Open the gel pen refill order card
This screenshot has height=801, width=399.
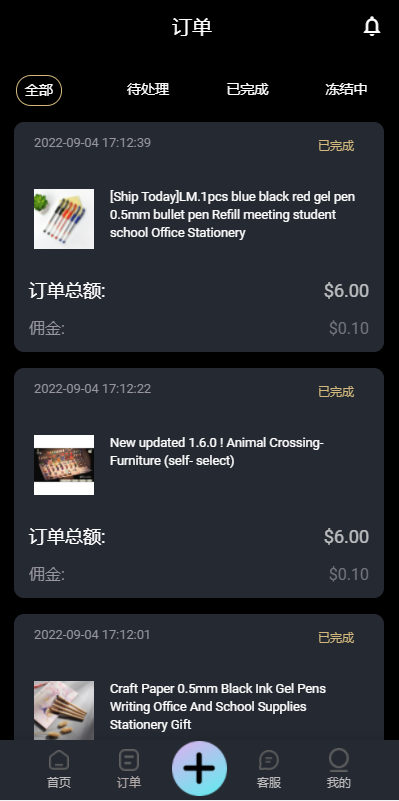[199, 237]
